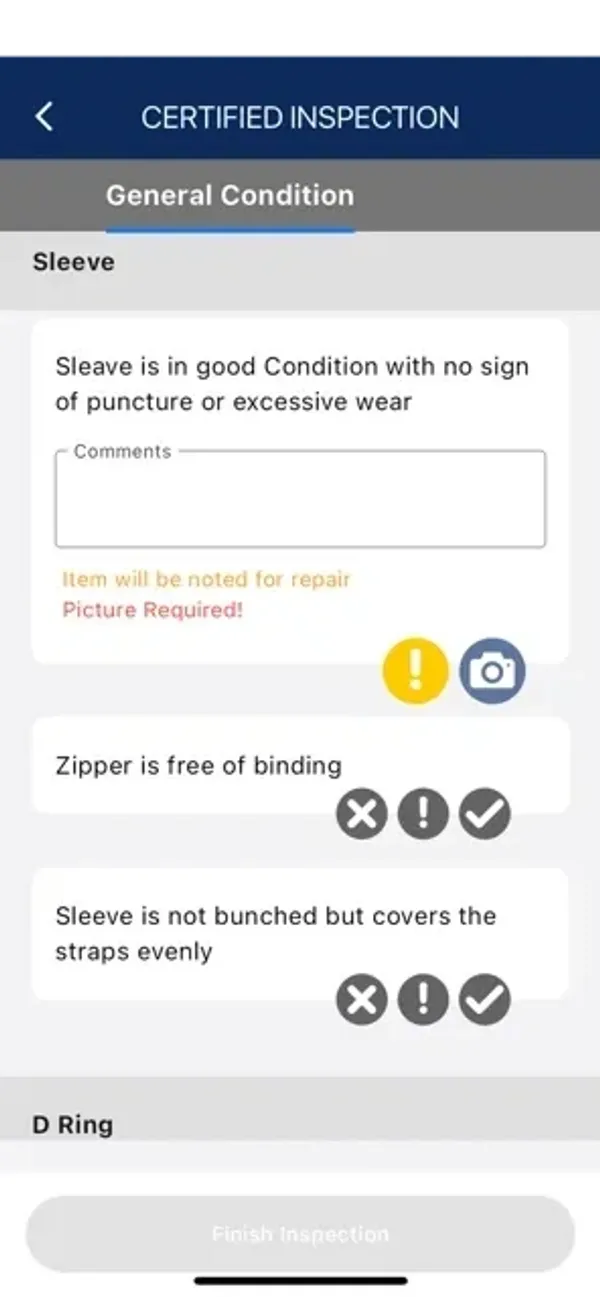Focus the Comments text field

300,500
